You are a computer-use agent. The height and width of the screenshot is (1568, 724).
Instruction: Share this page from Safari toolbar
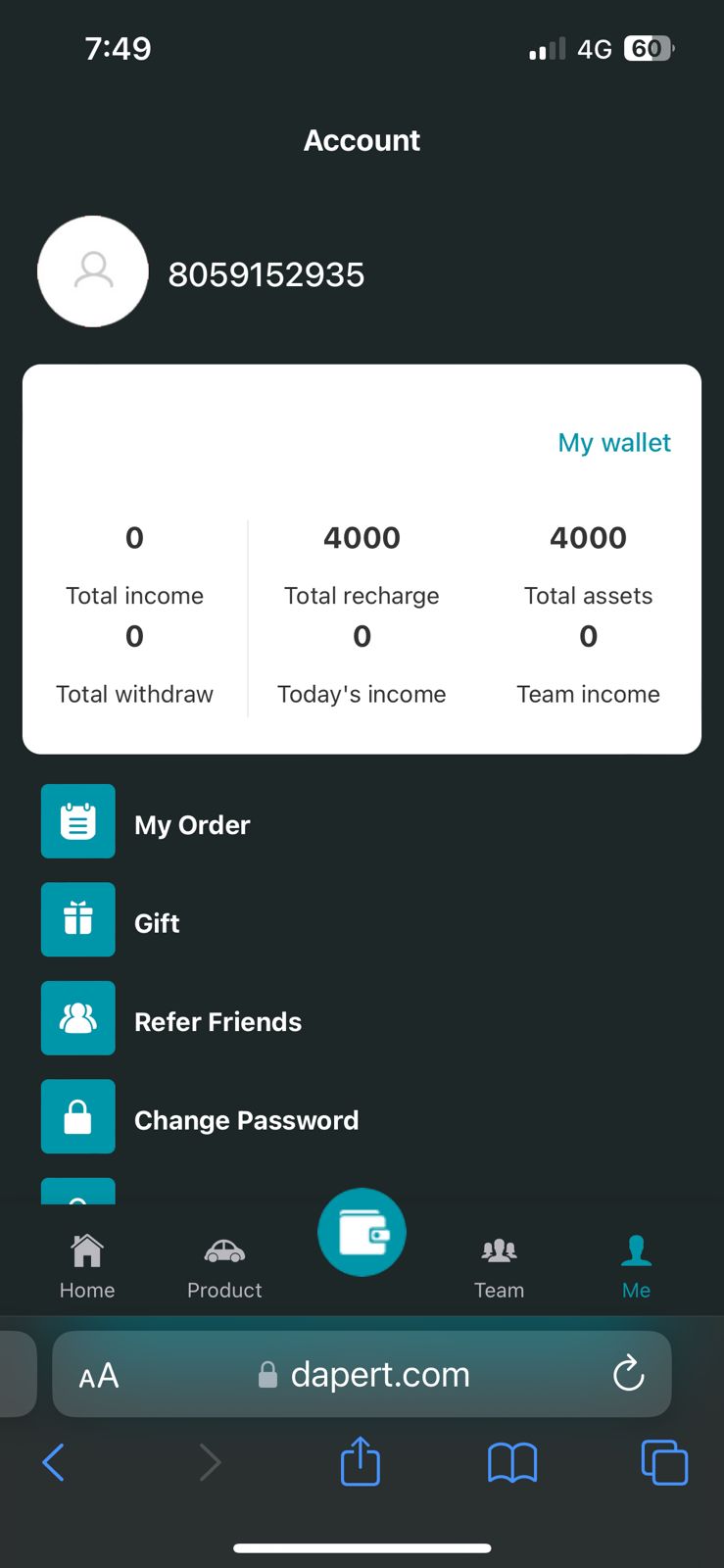click(x=360, y=1461)
